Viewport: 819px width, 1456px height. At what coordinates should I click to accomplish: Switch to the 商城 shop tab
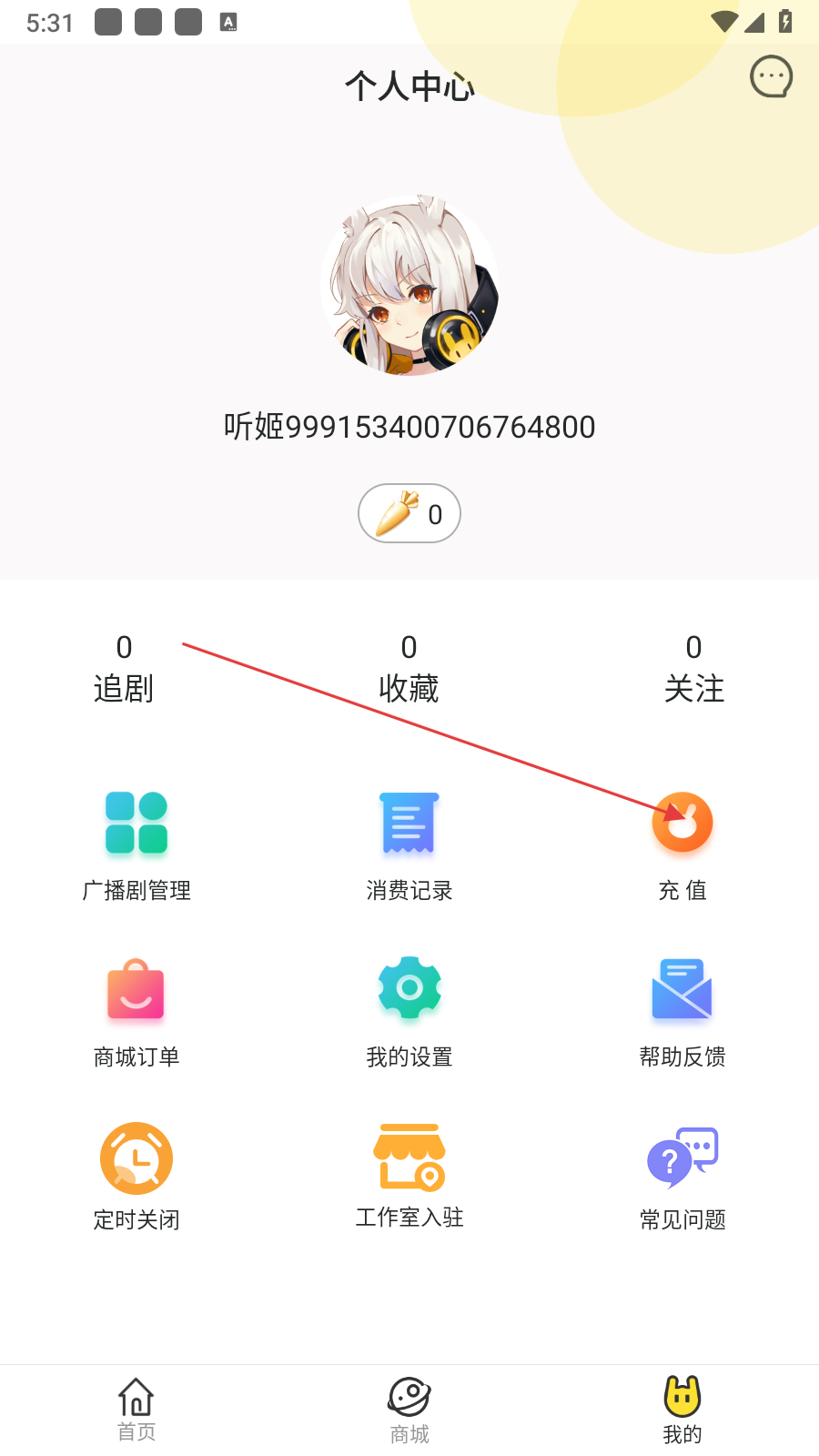click(409, 1410)
